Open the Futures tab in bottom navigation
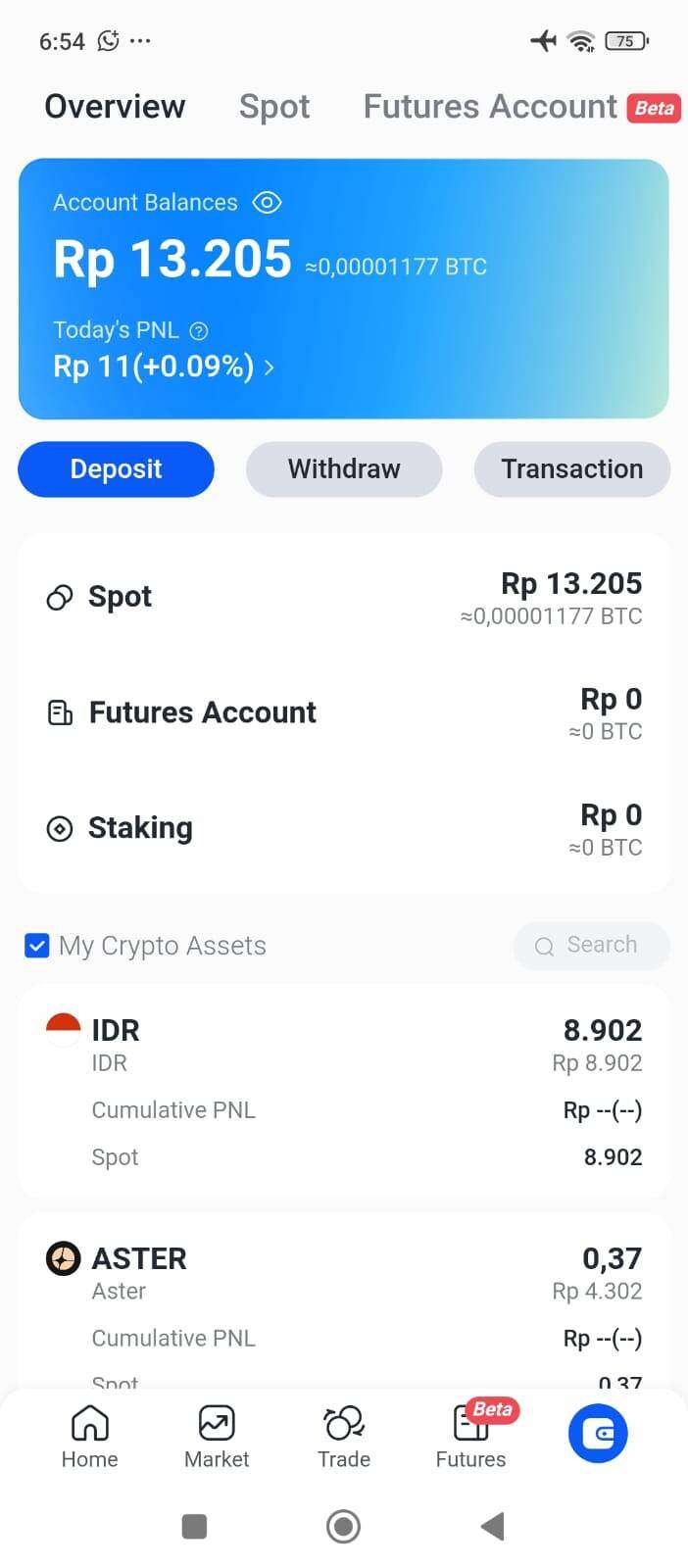 click(x=471, y=1436)
